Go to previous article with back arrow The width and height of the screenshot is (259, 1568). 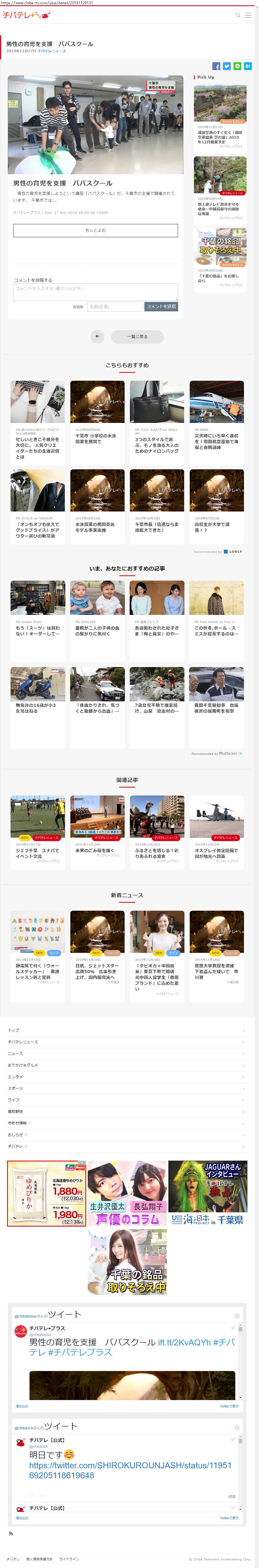[x=97, y=337]
